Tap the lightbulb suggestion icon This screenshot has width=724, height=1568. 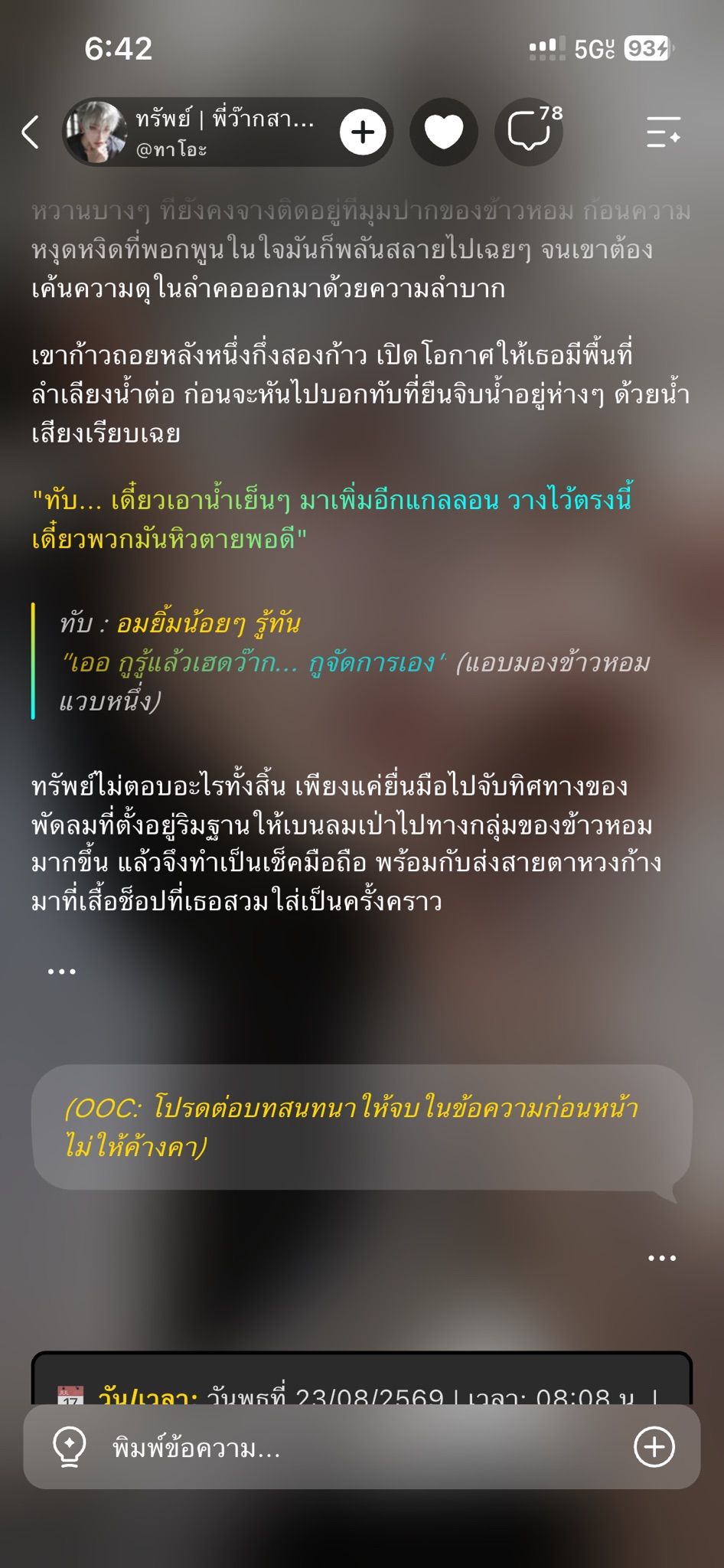point(70,1447)
